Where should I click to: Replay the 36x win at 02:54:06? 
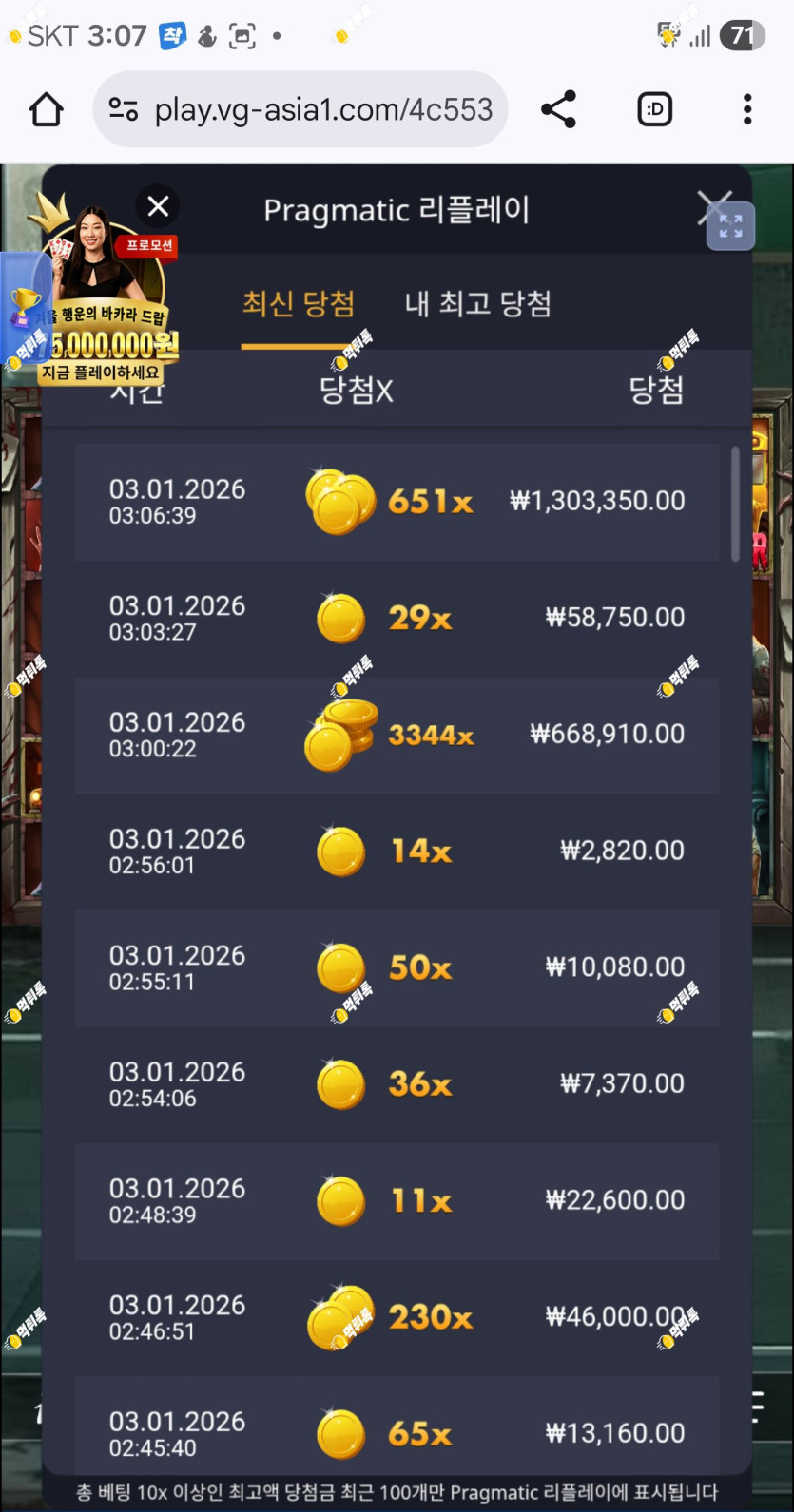(397, 1084)
